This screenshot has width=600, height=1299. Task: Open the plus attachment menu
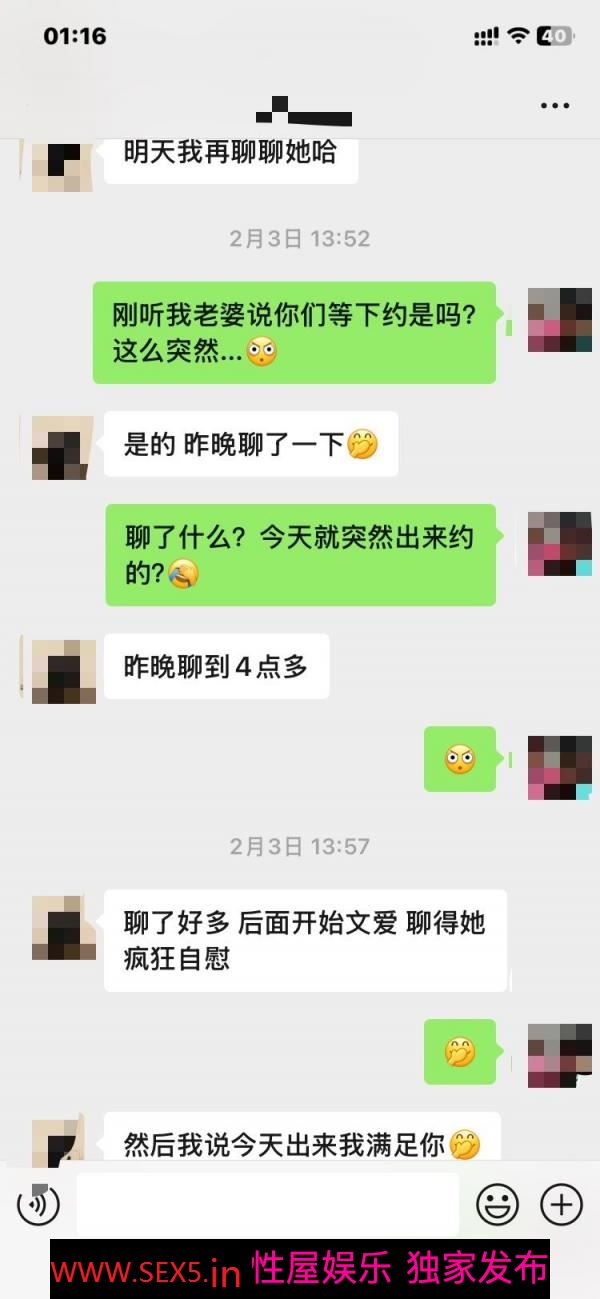[x=561, y=1204]
